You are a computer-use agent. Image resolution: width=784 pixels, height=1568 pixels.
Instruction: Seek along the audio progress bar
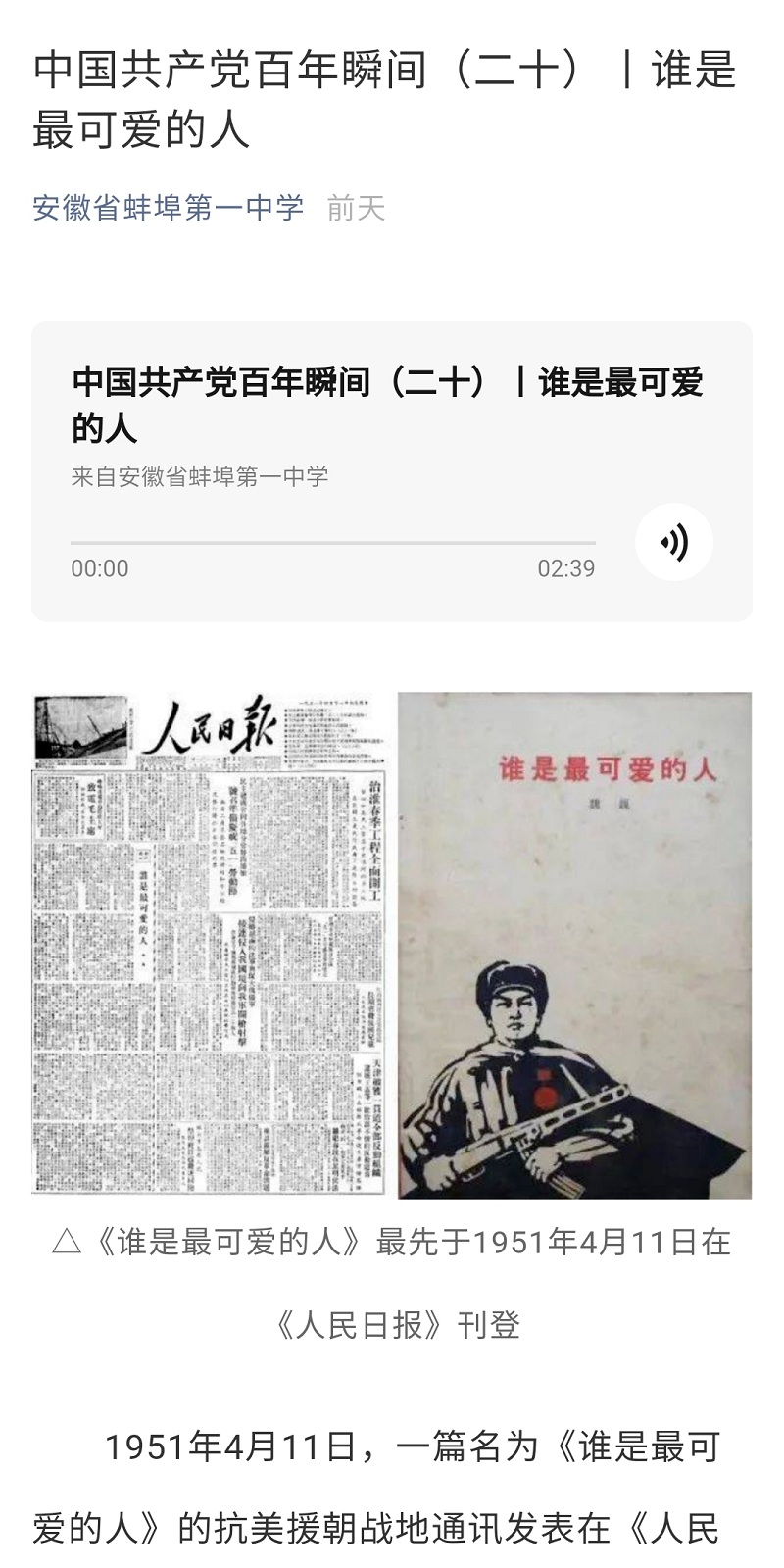[333, 542]
